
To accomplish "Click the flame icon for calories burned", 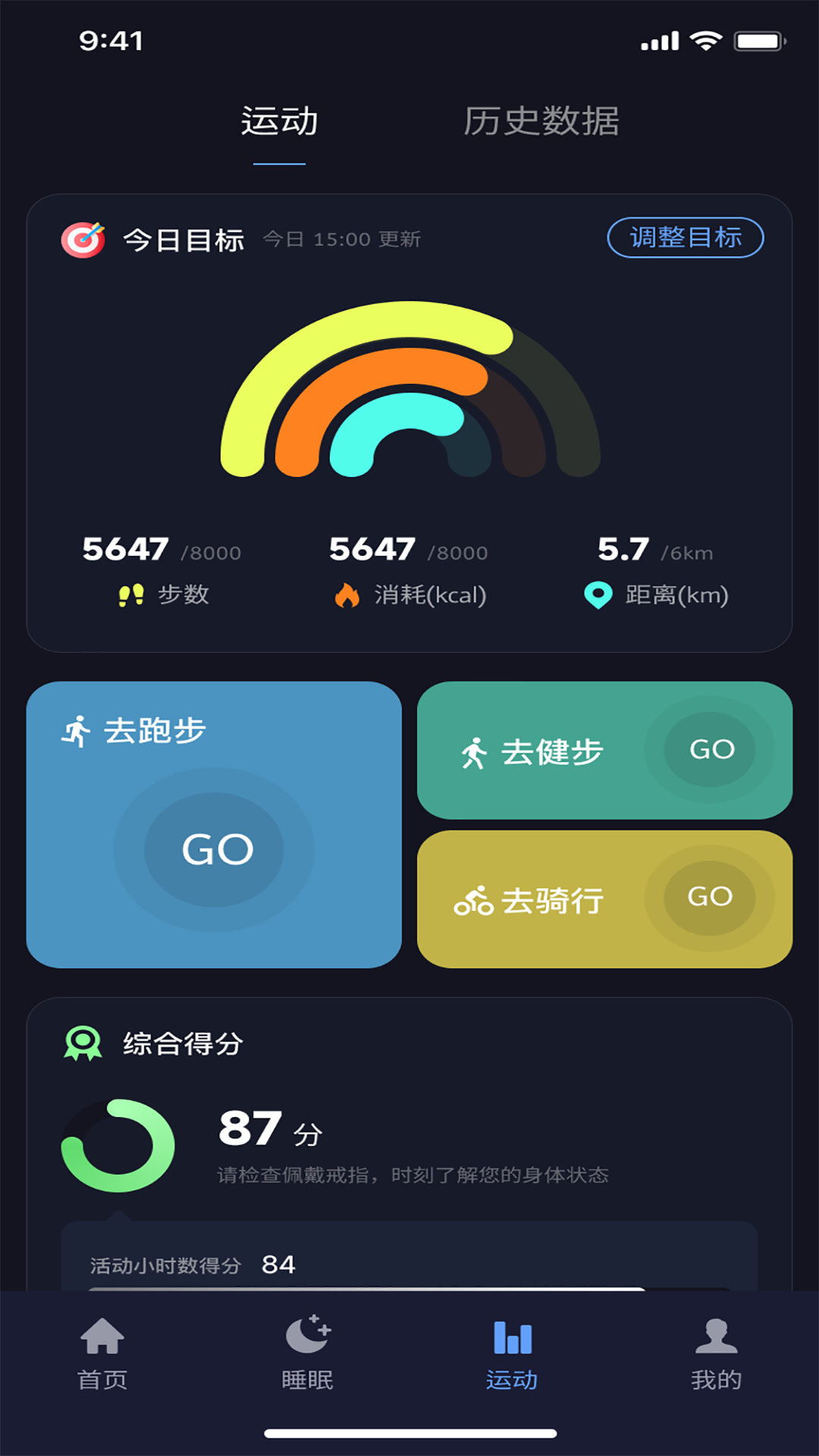I will point(350,597).
